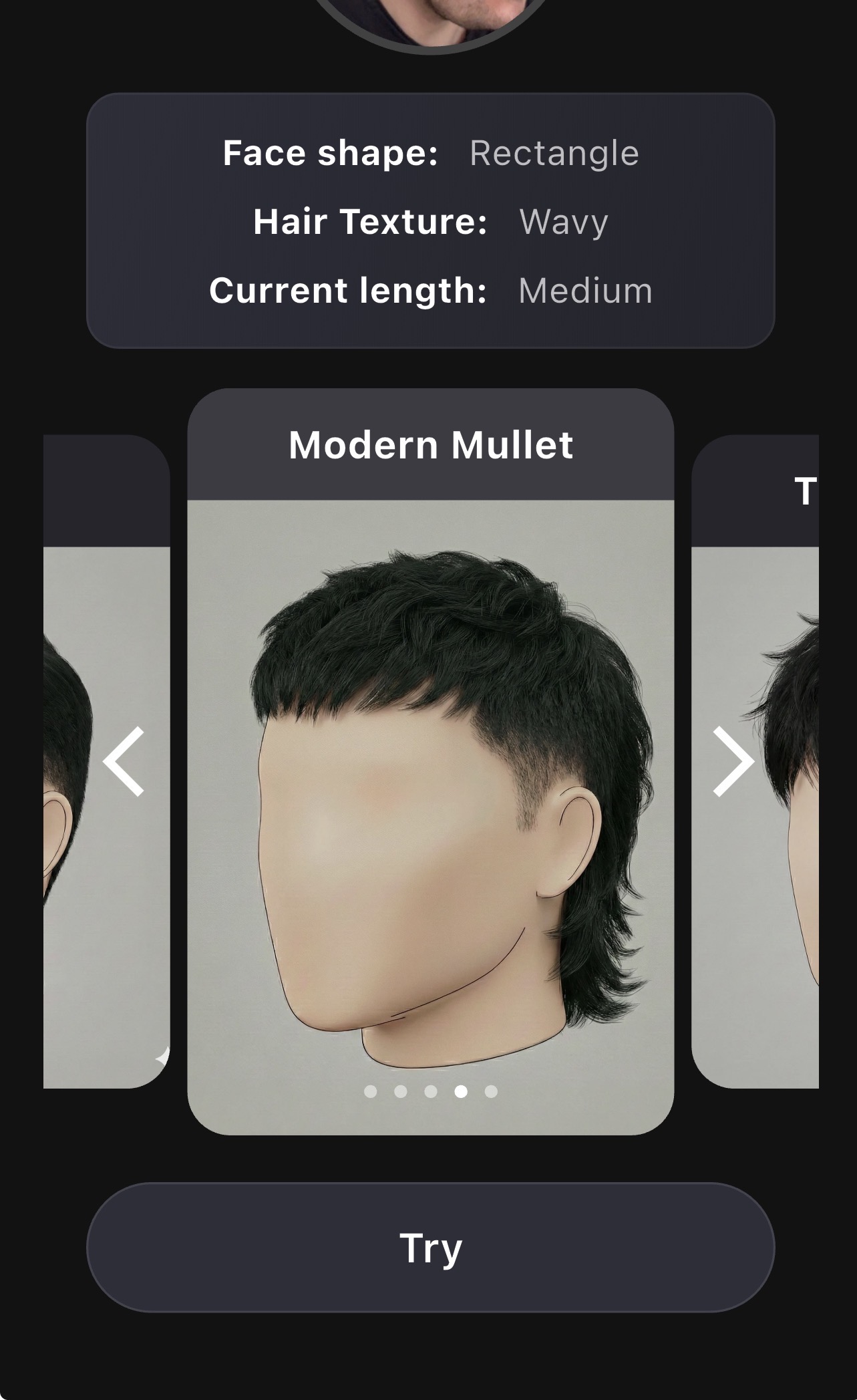The image size is (857, 1400).
Task: Tap the Try button
Action: pyautogui.click(x=430, y=1247)
